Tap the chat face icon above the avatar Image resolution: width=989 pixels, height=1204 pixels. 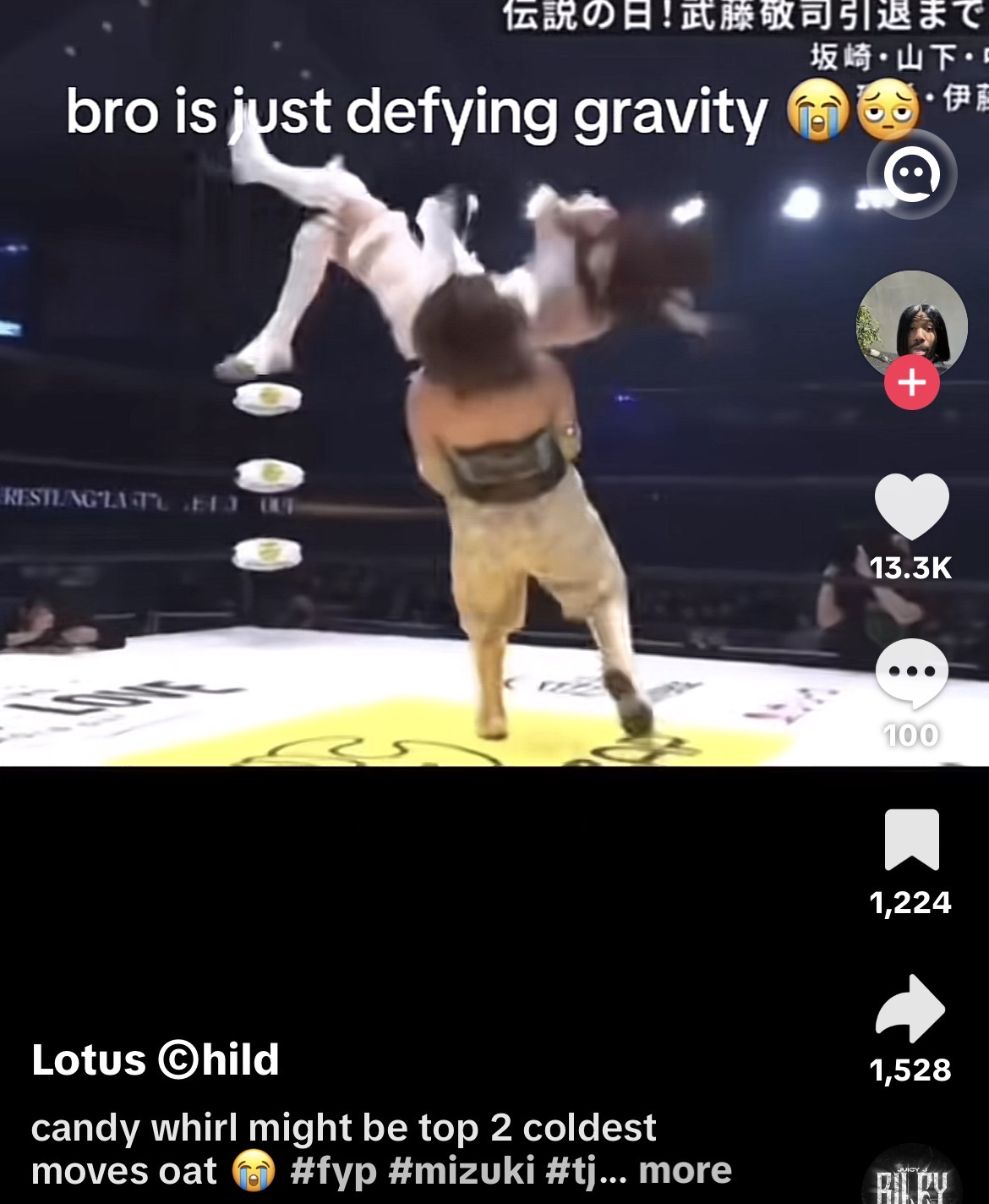pyautogui.click(x=911, y=175)
